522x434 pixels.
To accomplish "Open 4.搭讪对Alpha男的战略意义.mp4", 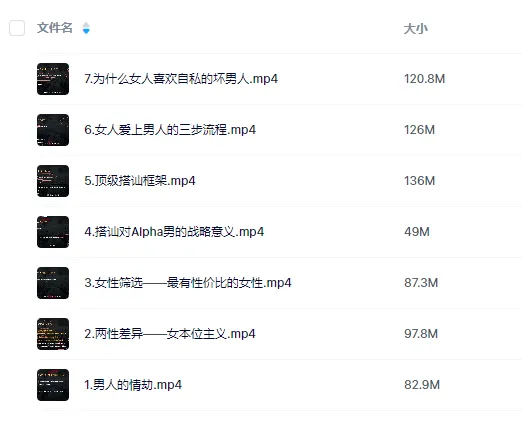I will pos(174,232).
